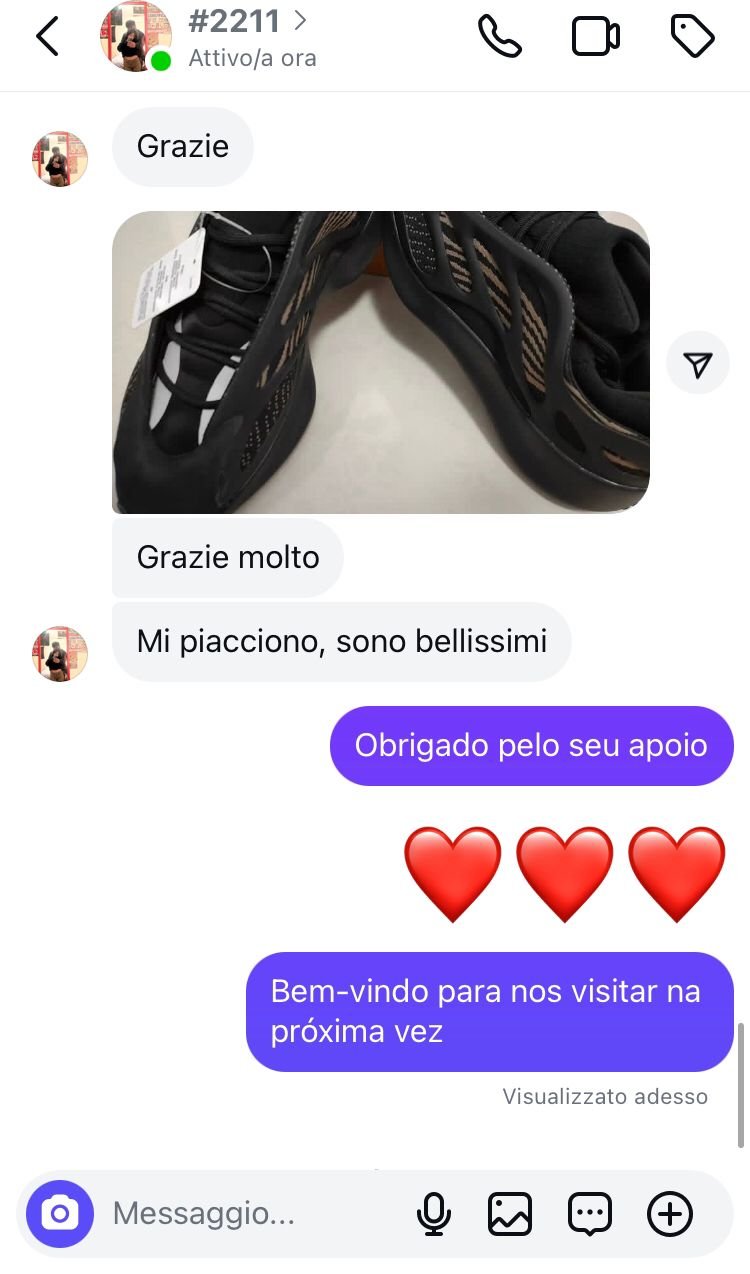This screenshot has height=1274, width=750.
Task: Open the label tag icon
Action: pos(692,37)
